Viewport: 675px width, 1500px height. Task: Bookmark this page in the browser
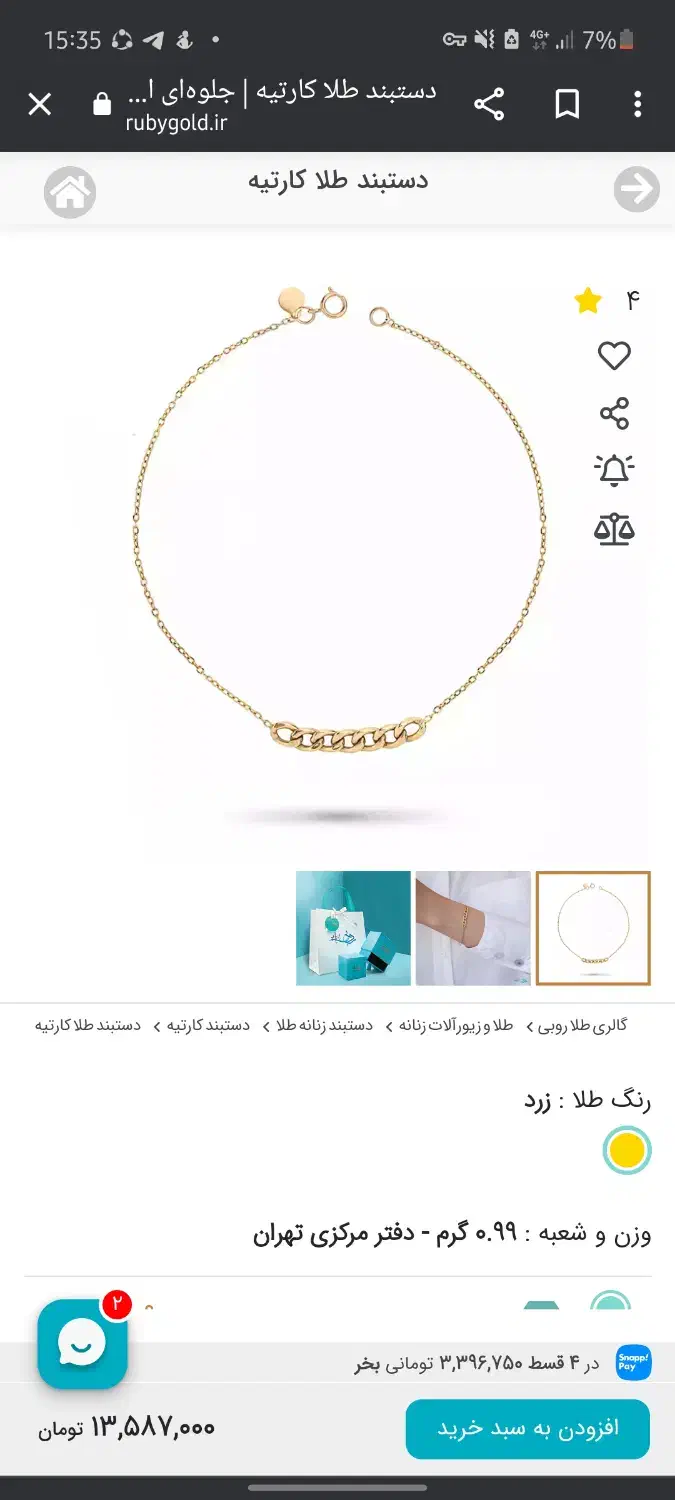point(567,104)
